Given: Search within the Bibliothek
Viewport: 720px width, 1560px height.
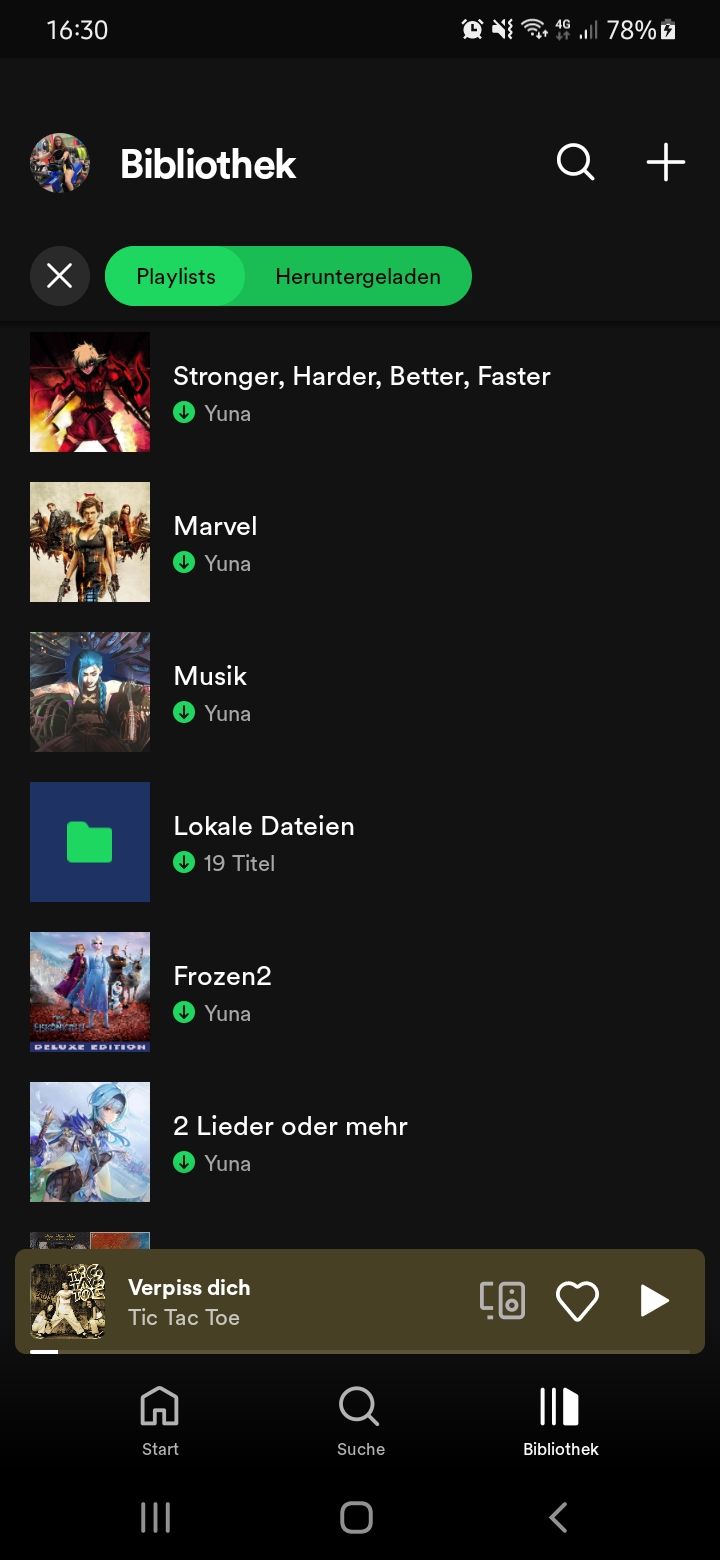Looking at the screenshot, I should pyautogui.click(x=575, y=162).
